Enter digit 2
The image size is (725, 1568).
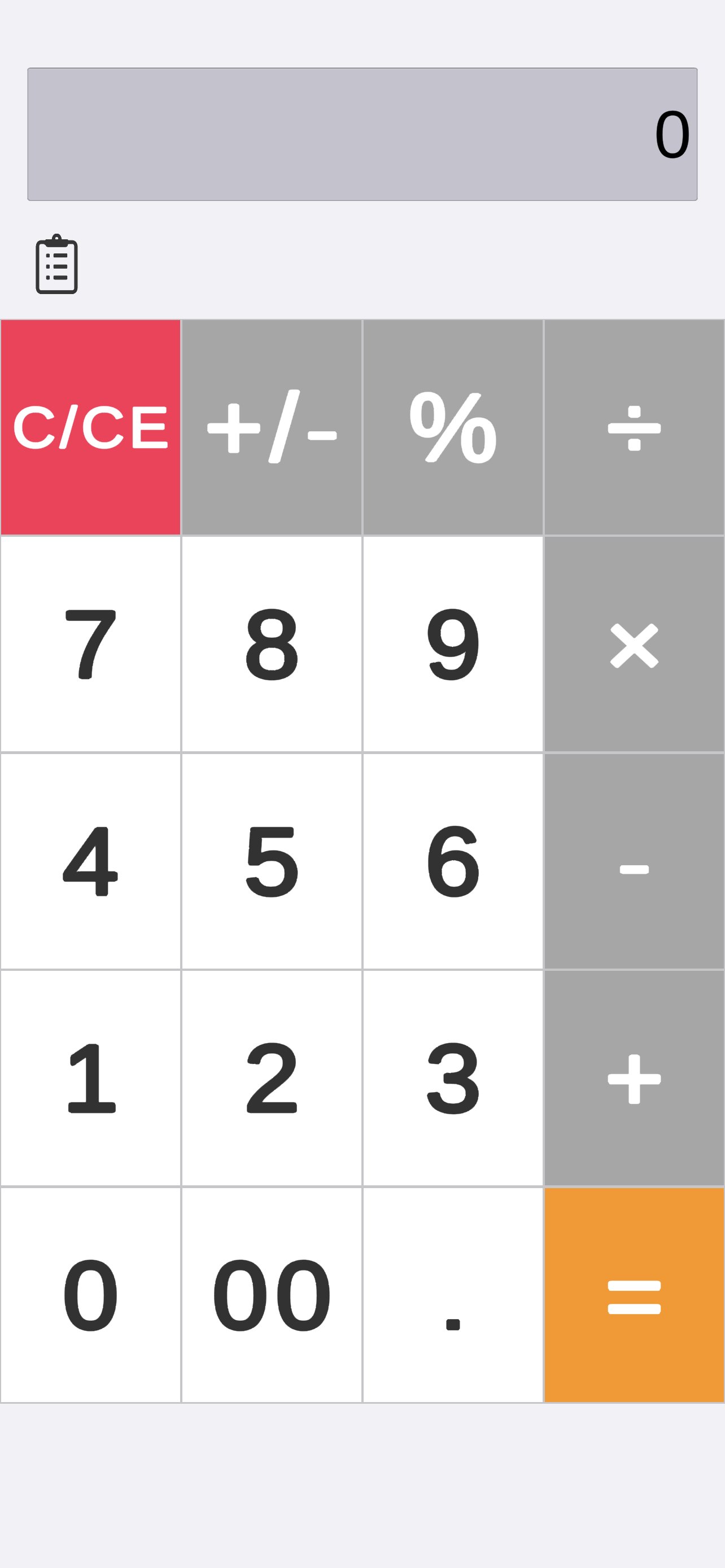pyautogui.click(x=272, y=1078)
